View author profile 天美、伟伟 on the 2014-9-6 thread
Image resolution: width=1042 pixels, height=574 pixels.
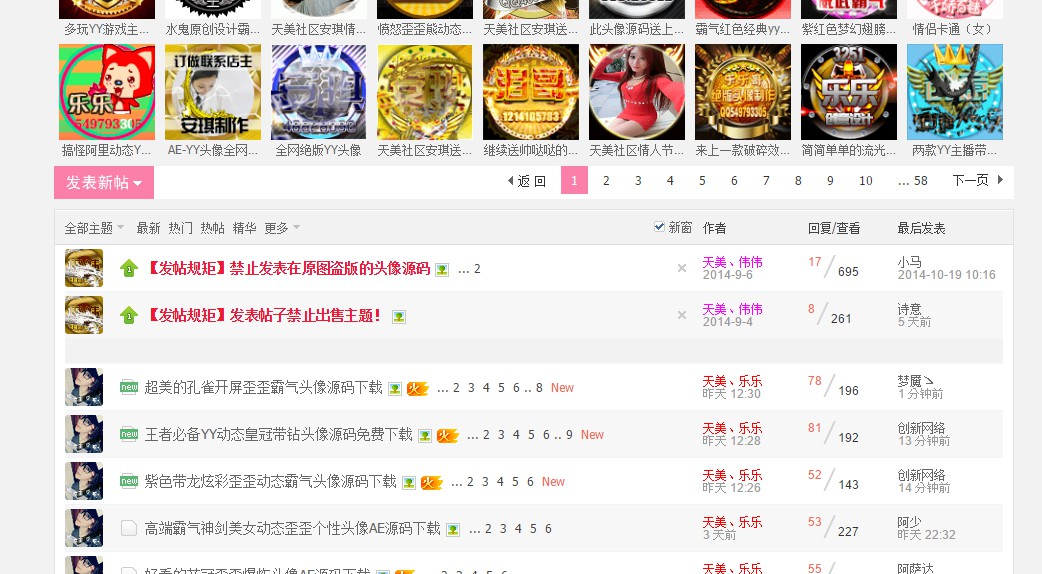732,262
